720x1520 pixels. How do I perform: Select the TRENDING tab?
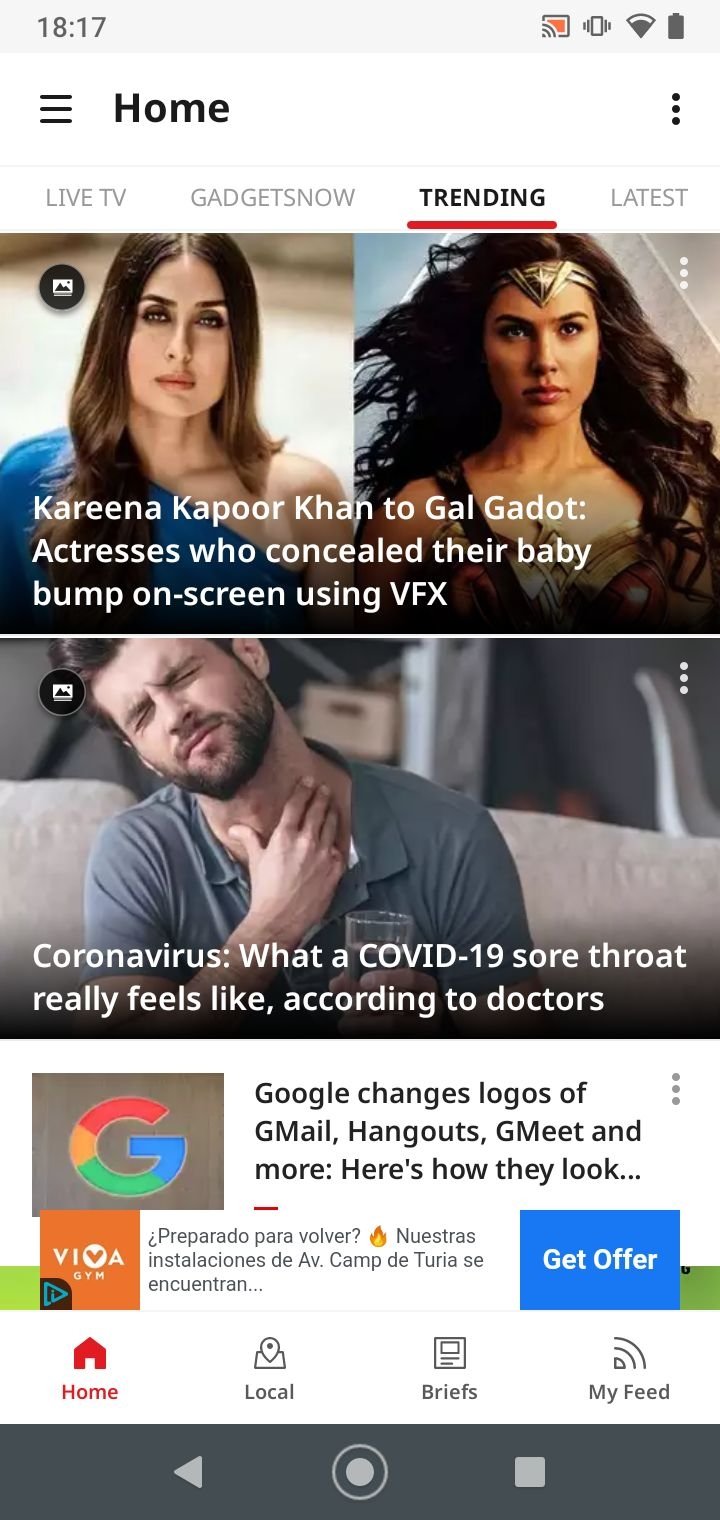482,198
